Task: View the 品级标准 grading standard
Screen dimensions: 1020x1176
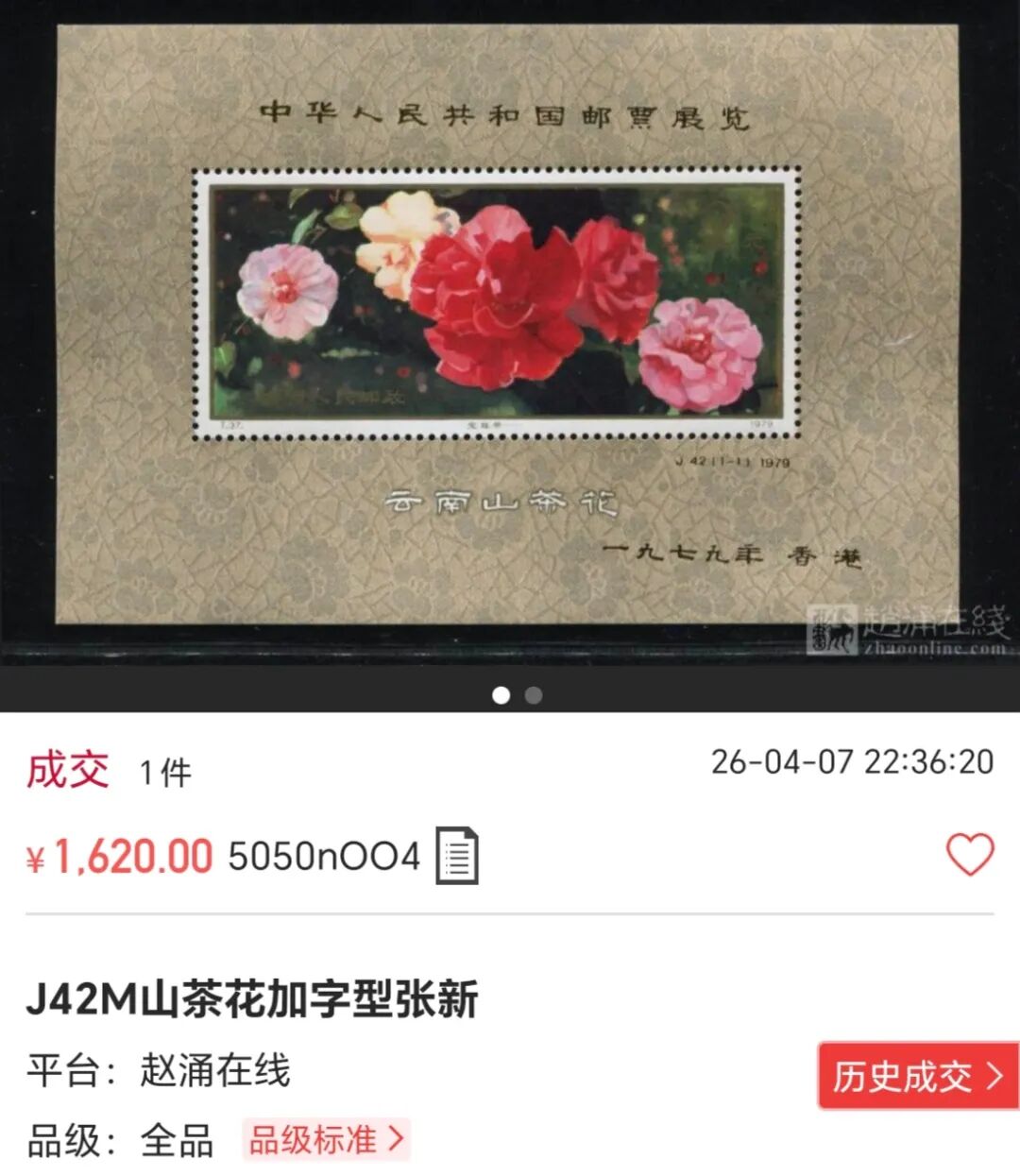Action: (x=327, y=1139)
